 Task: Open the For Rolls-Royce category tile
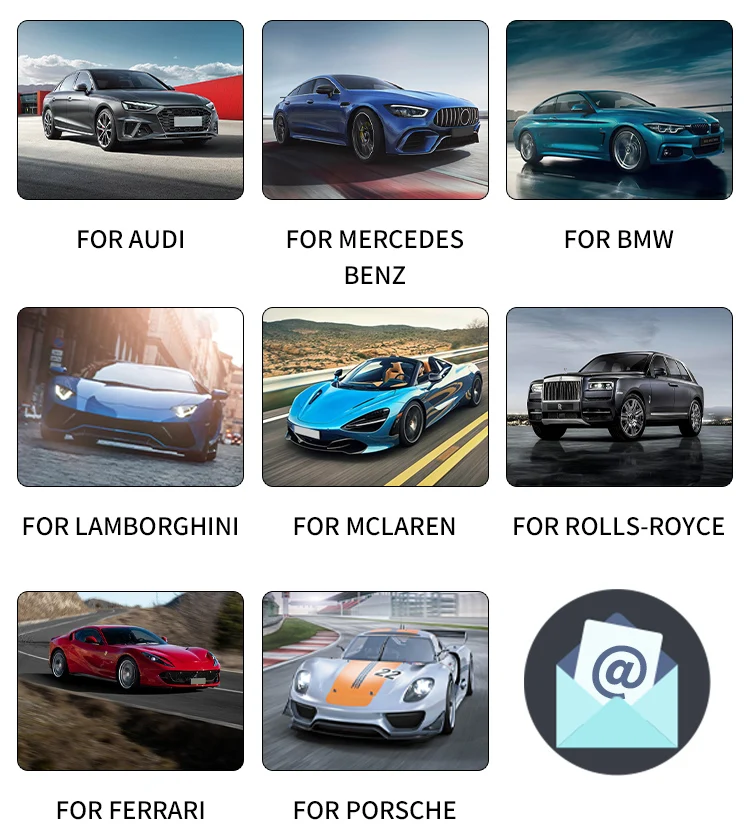click(x=619, y=397)
